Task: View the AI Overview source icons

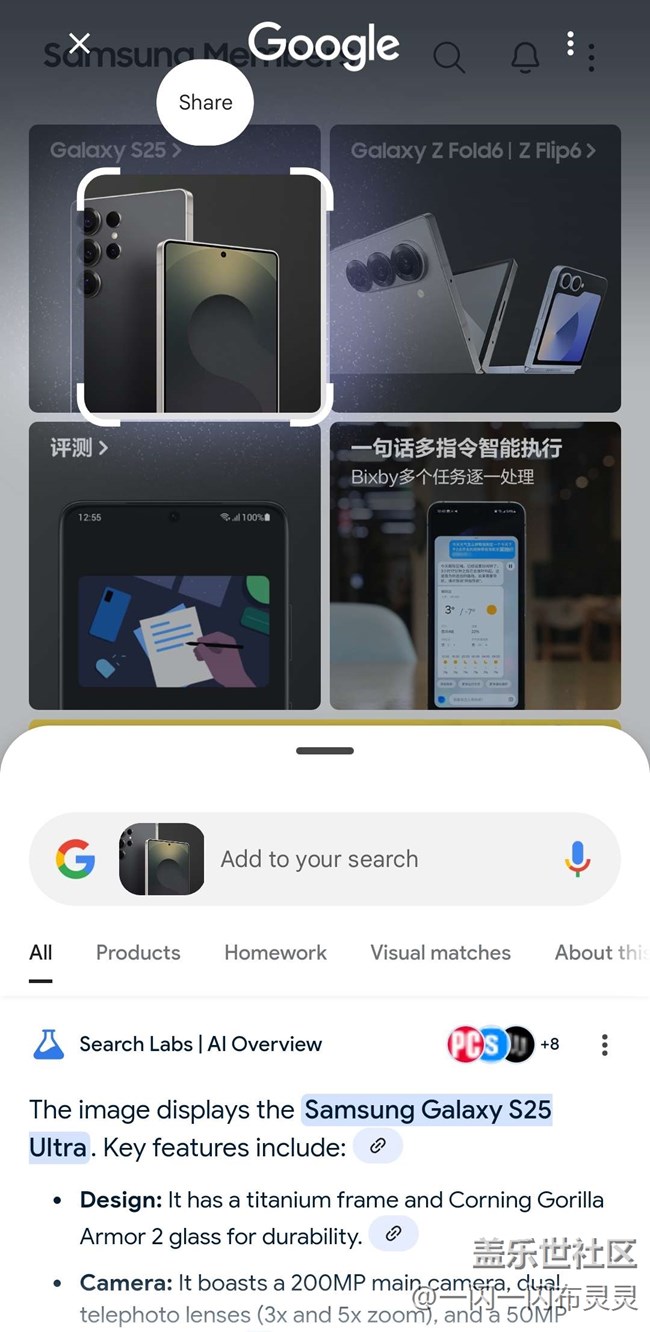Action: 502,1045
